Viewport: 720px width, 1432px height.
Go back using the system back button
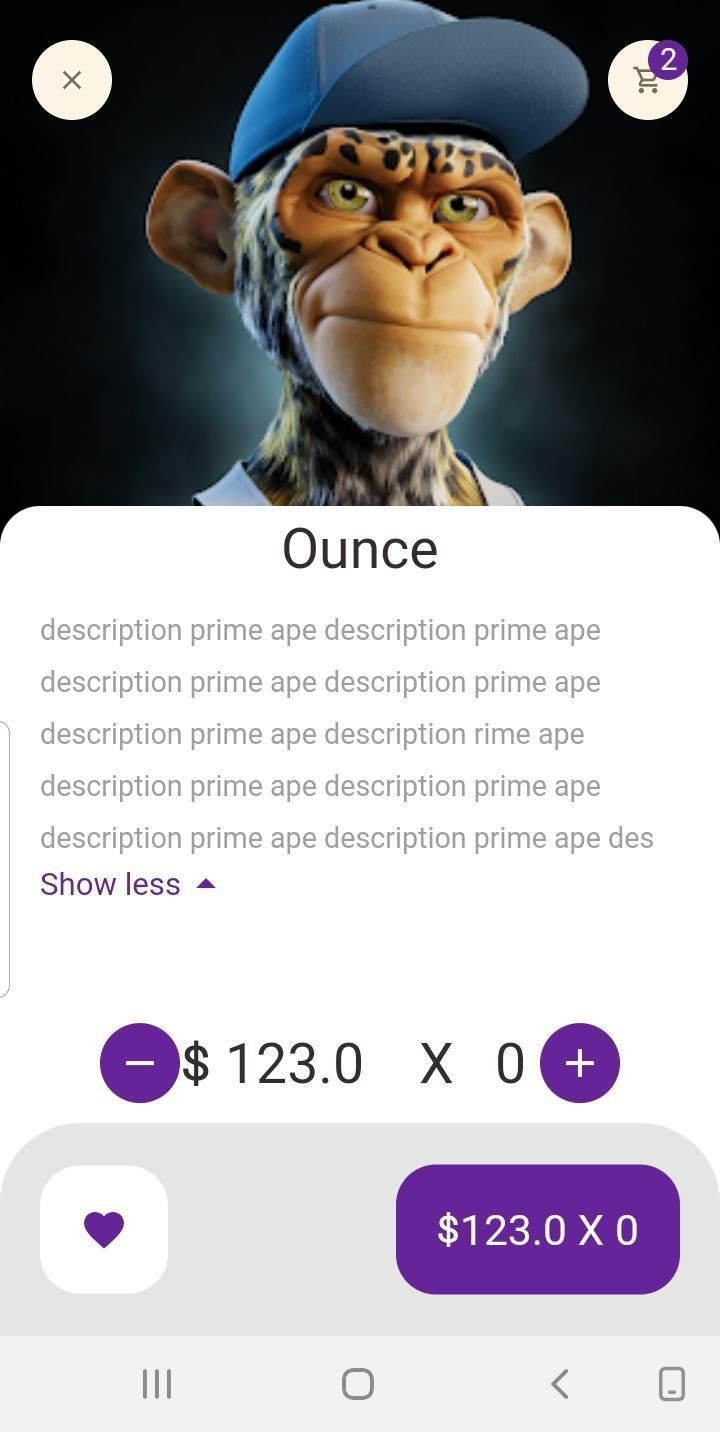tap(560, 1384)
